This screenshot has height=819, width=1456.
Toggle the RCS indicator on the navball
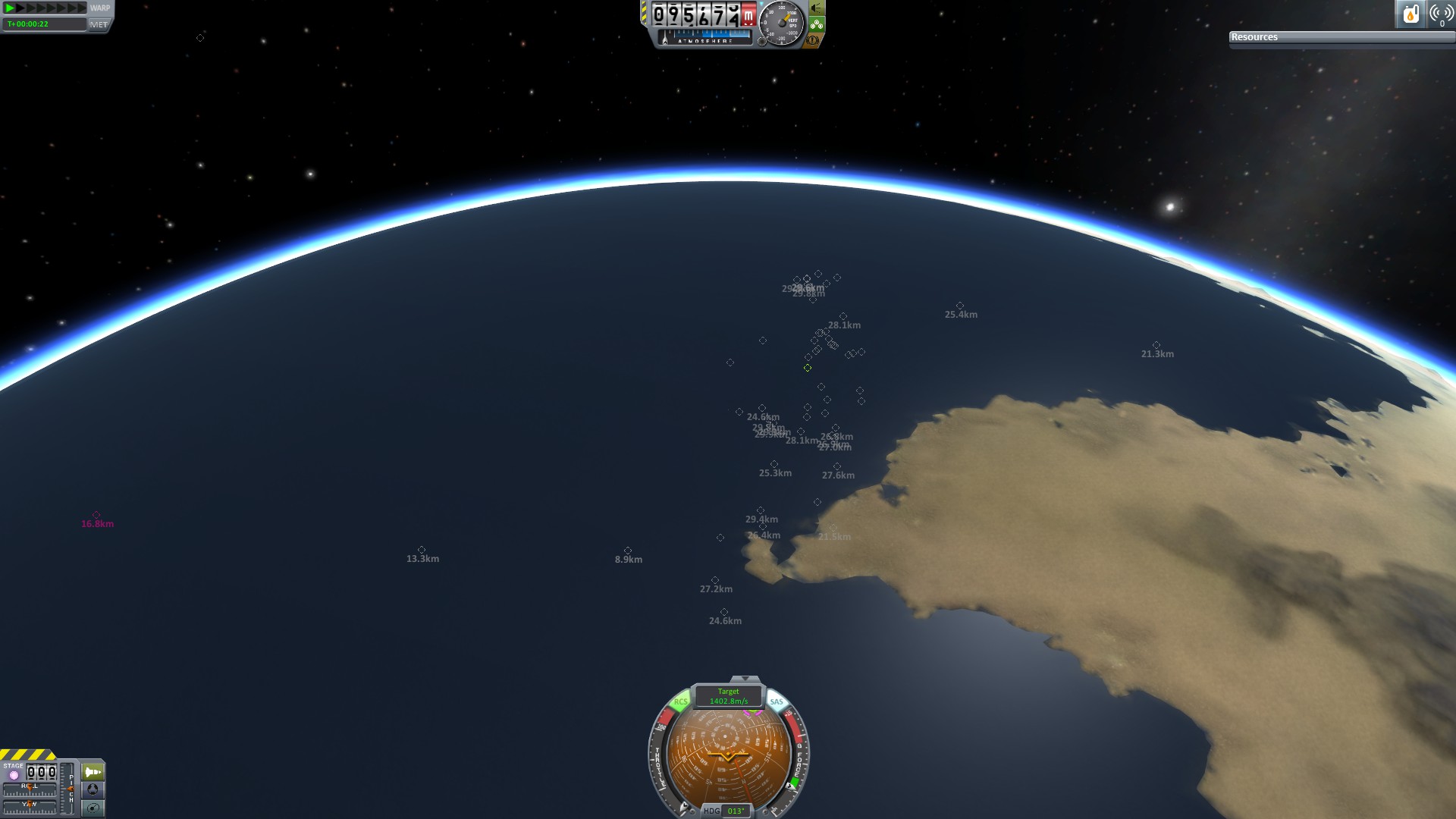pos(680,701)
